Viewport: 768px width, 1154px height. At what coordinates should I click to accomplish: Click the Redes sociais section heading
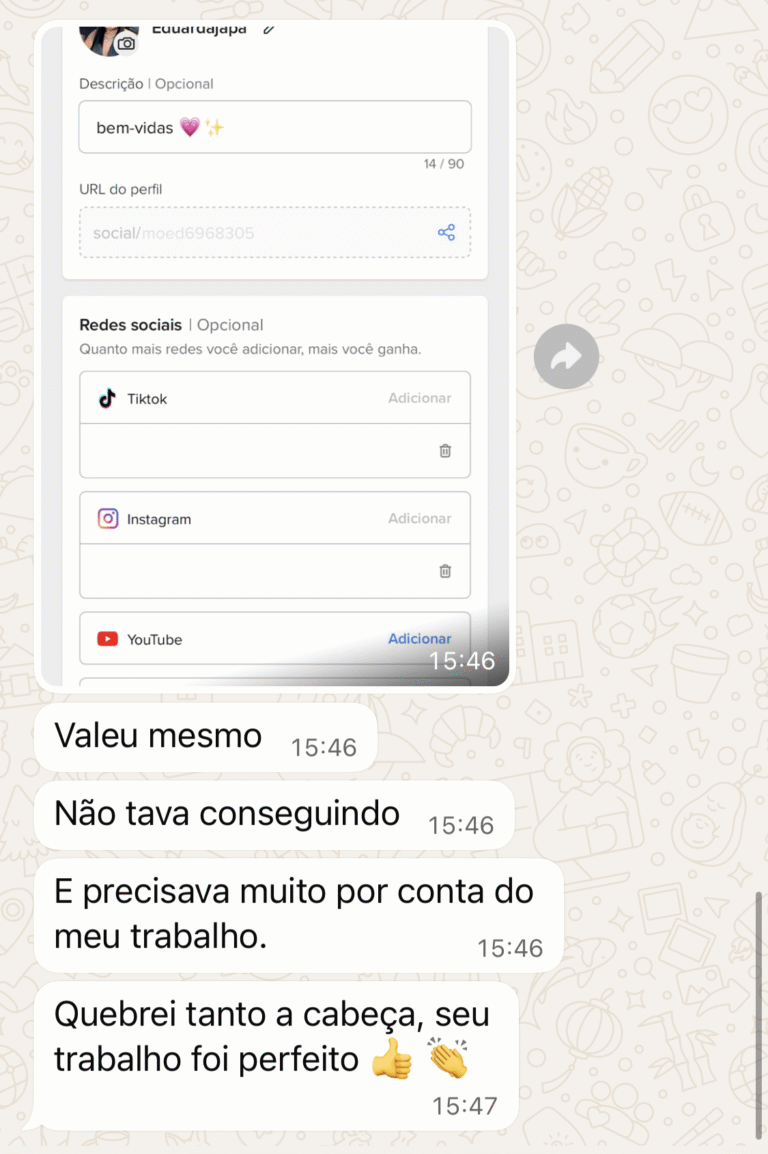coord(131,325)
